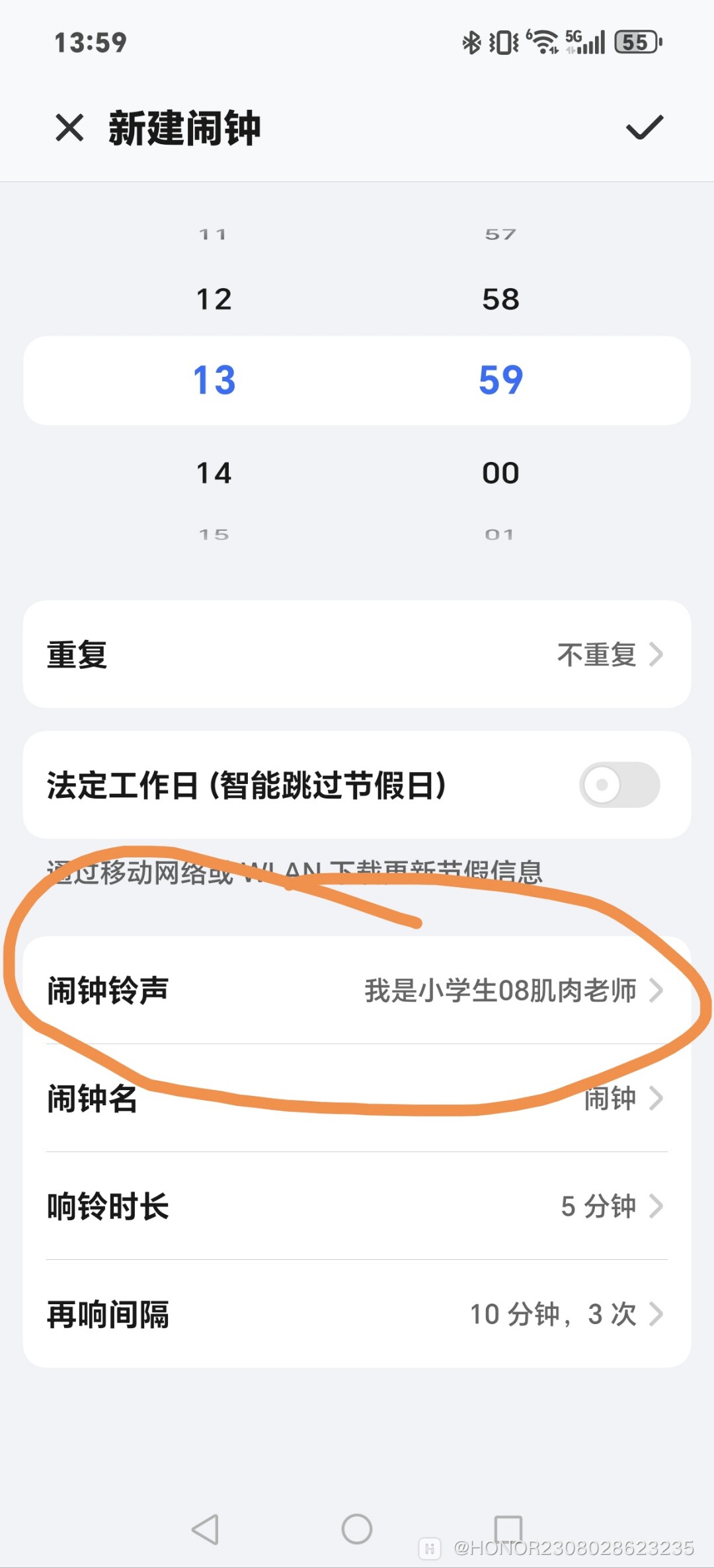Viewport: 714px width, 1568px height.
Task: Tap the Bluetooth icon in the status bar
Action: (x=471, y=41)
